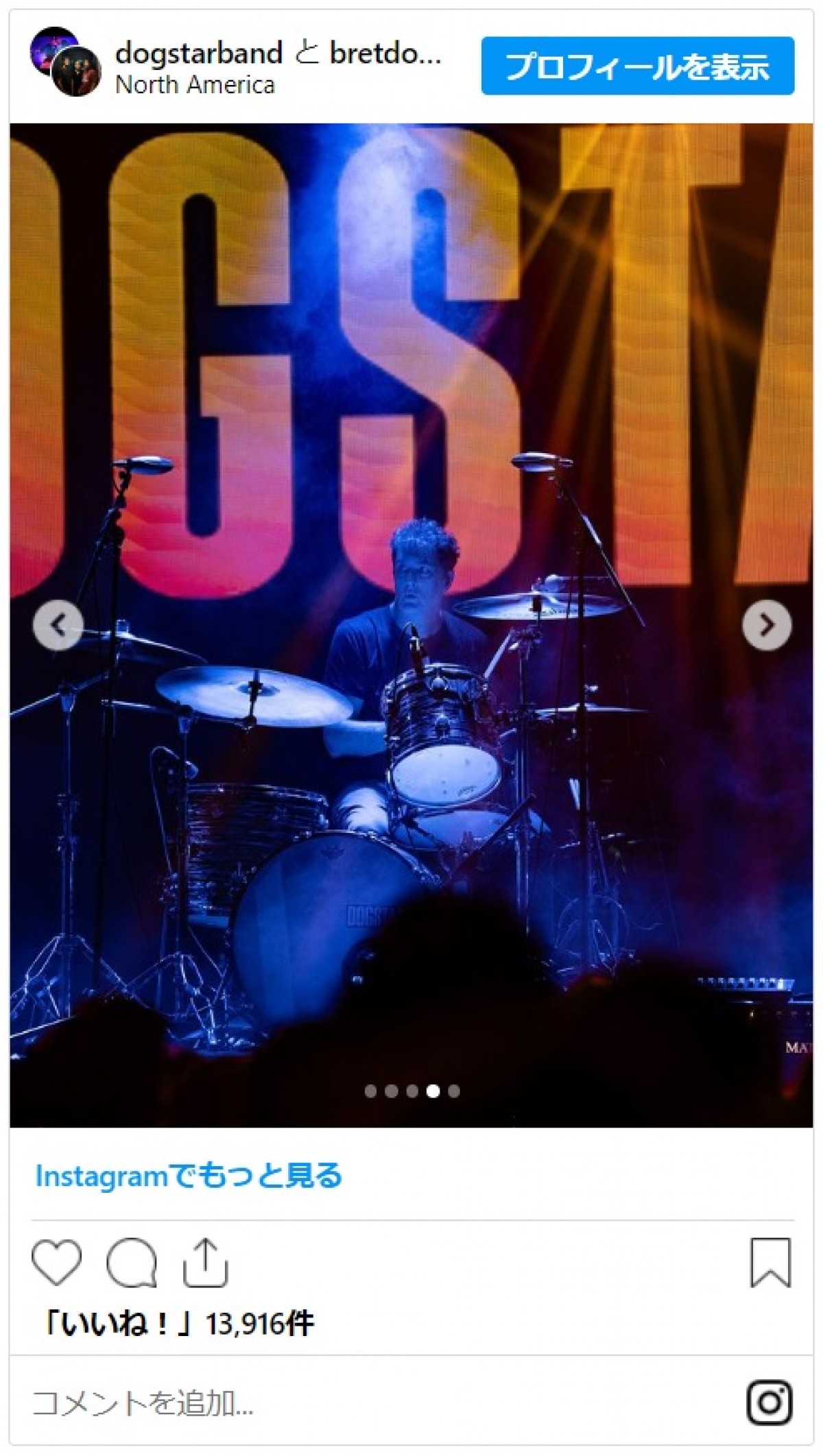The image size is (823, 1456).
Task: Open Instagramでもっと見る link
Action: pyautogui.click(x=189, y=1176)
